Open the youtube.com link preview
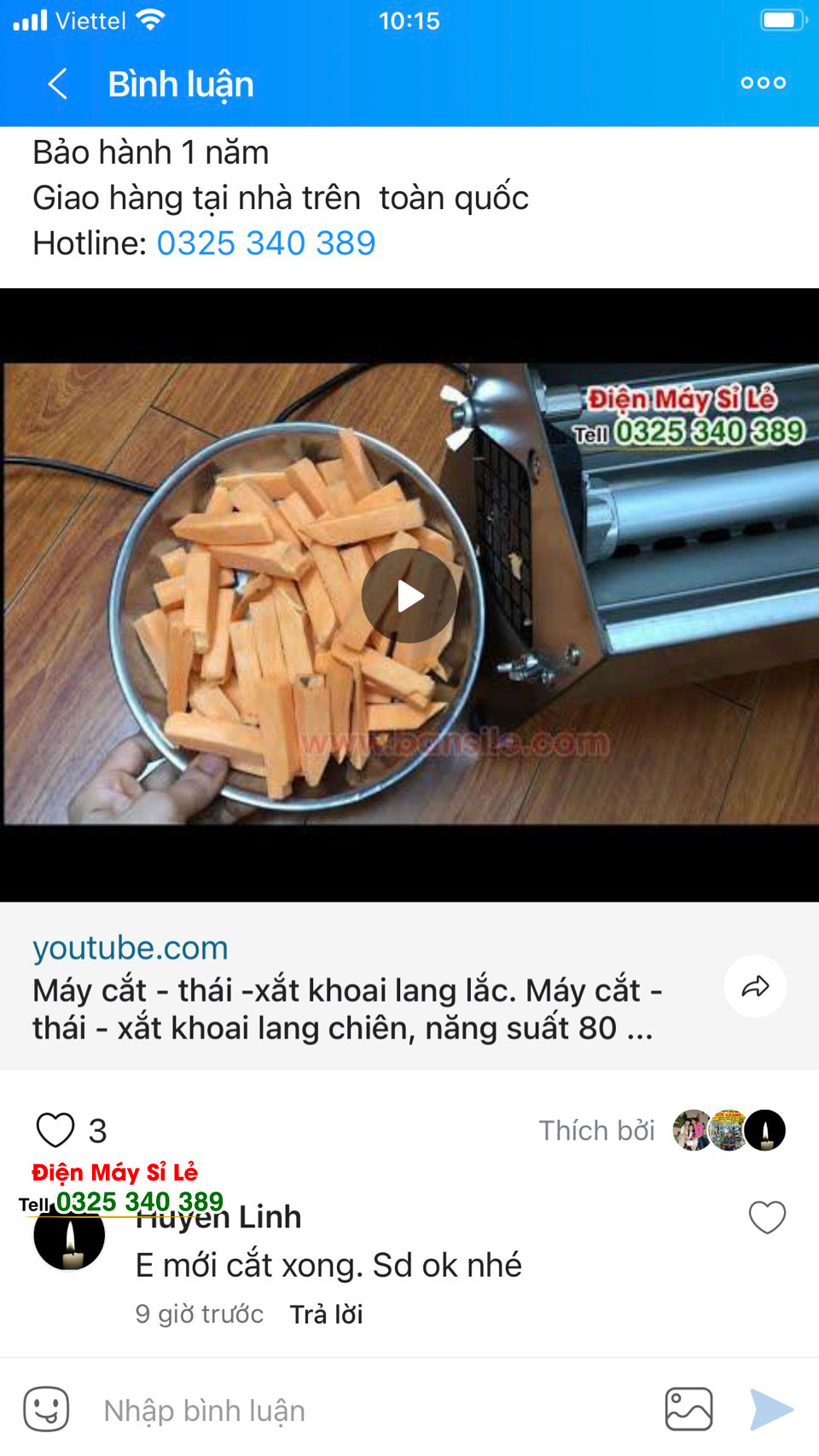819x1456 pixels. [x=341, y=989]
